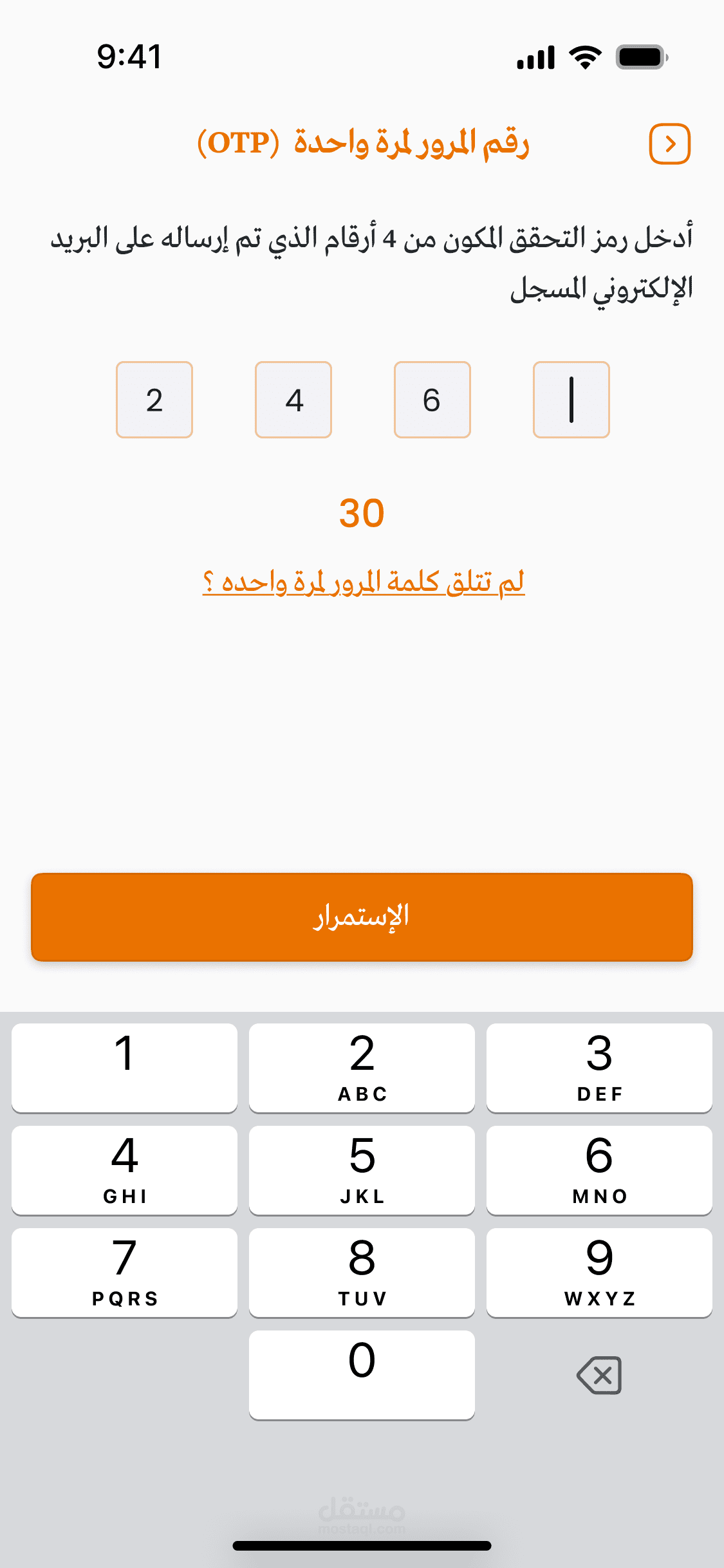Enter digit 3 on the keypad
724x1568 pixels.
(x=599, y=1067)
